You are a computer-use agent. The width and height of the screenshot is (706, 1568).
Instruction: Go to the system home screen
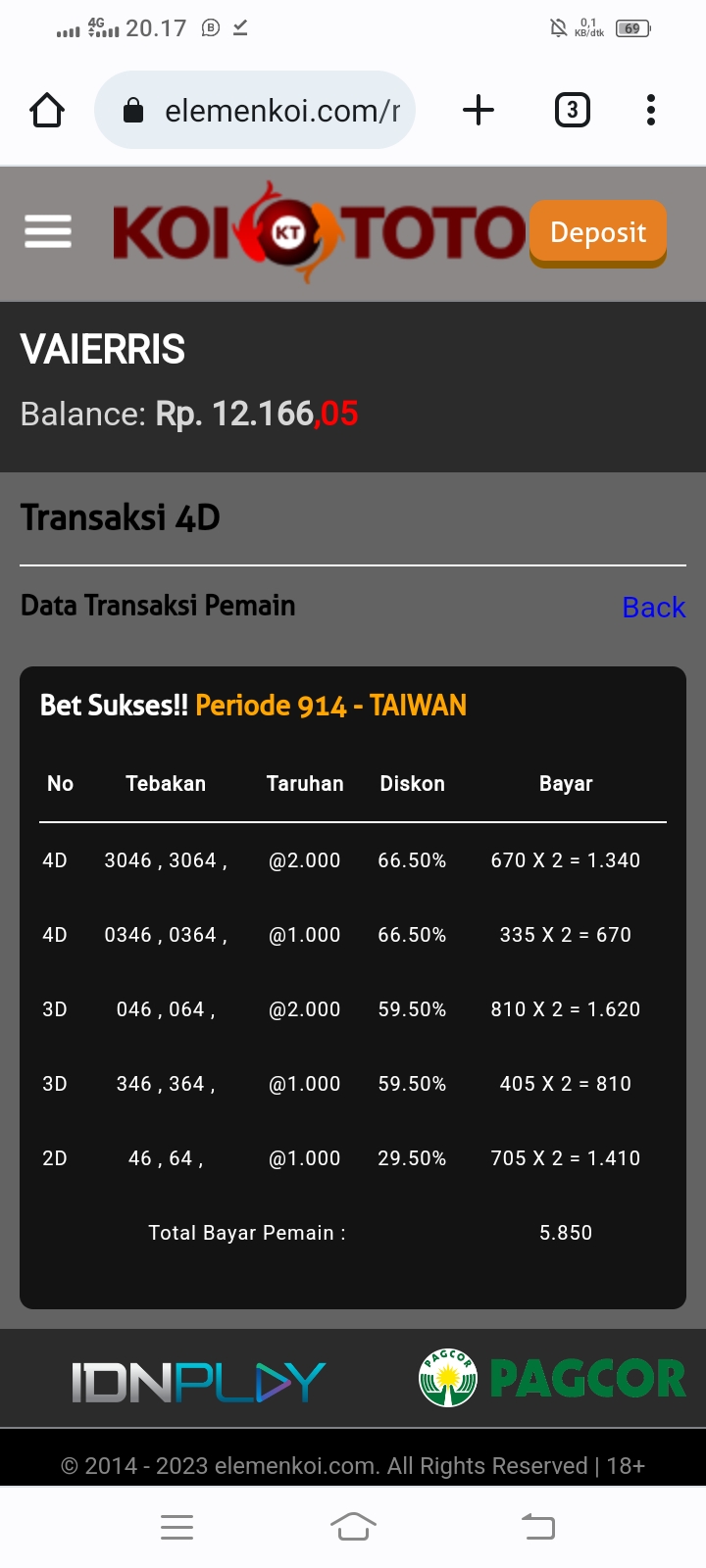[353, 1526]
